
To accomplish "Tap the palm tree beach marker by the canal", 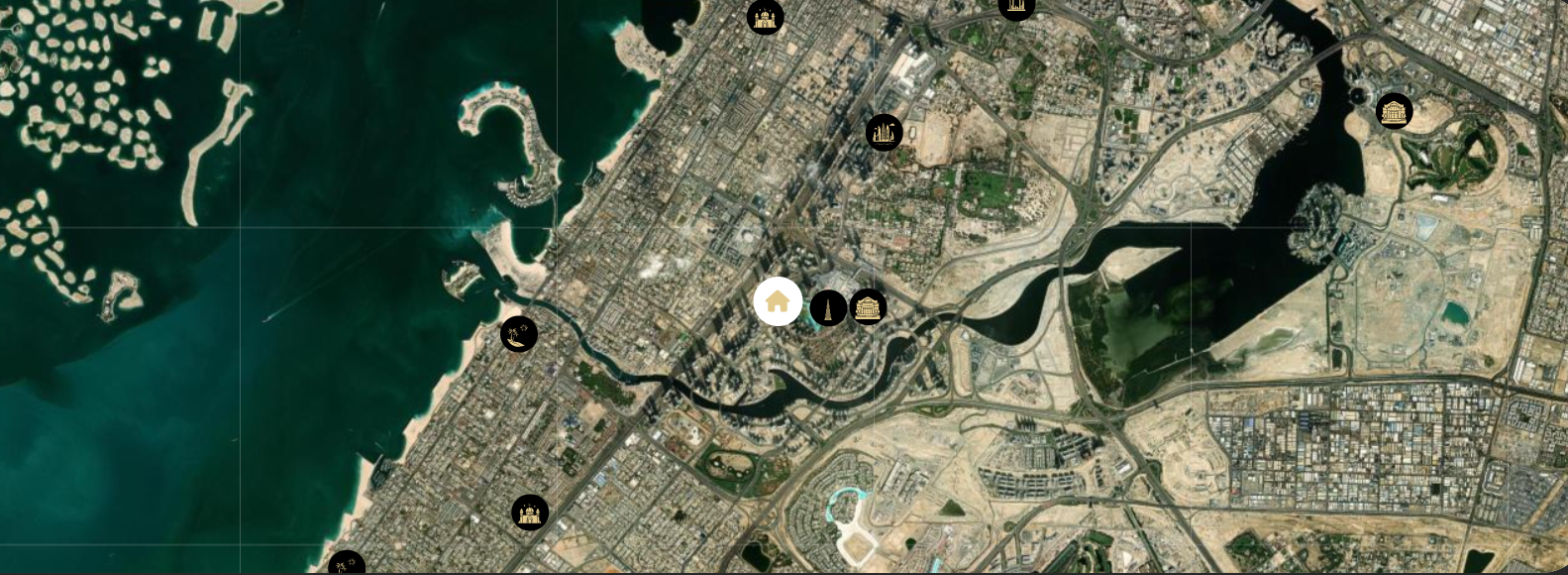I will click(519, 334).
